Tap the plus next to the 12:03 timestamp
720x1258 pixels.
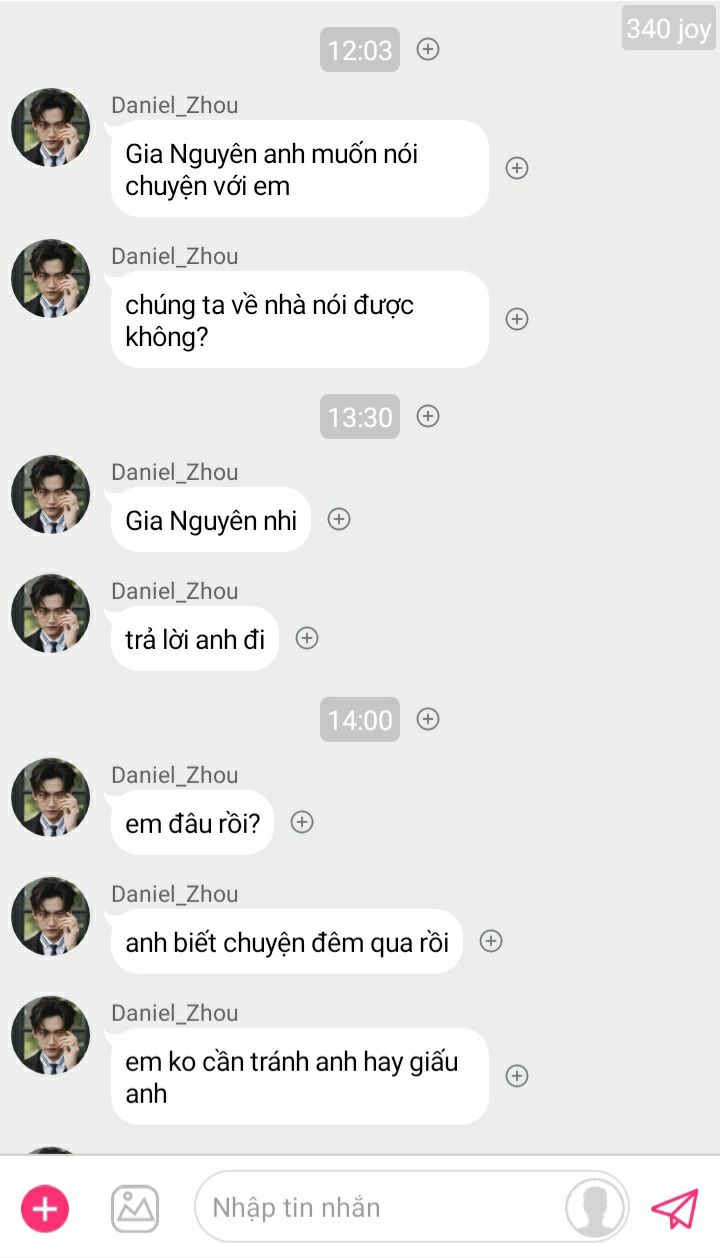pyautogui.click(x=428, y=49)
